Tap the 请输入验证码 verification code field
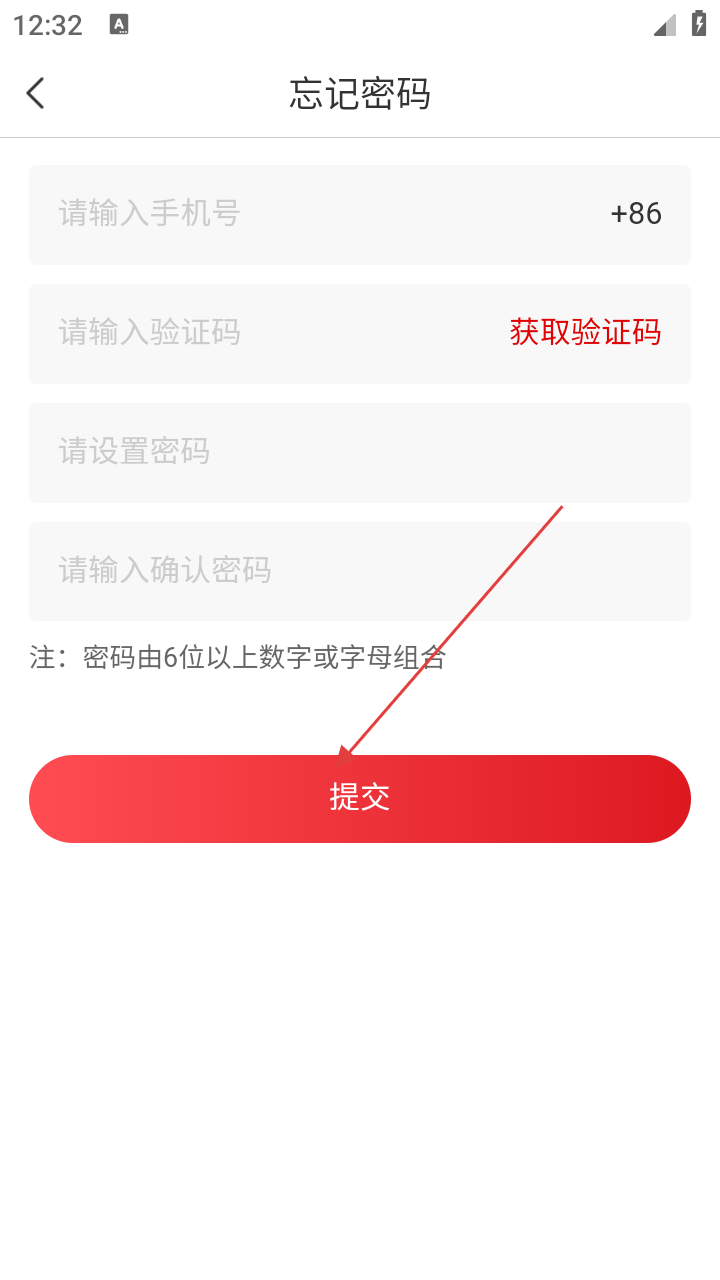720x1280 pixels. [x=260, y=333]
